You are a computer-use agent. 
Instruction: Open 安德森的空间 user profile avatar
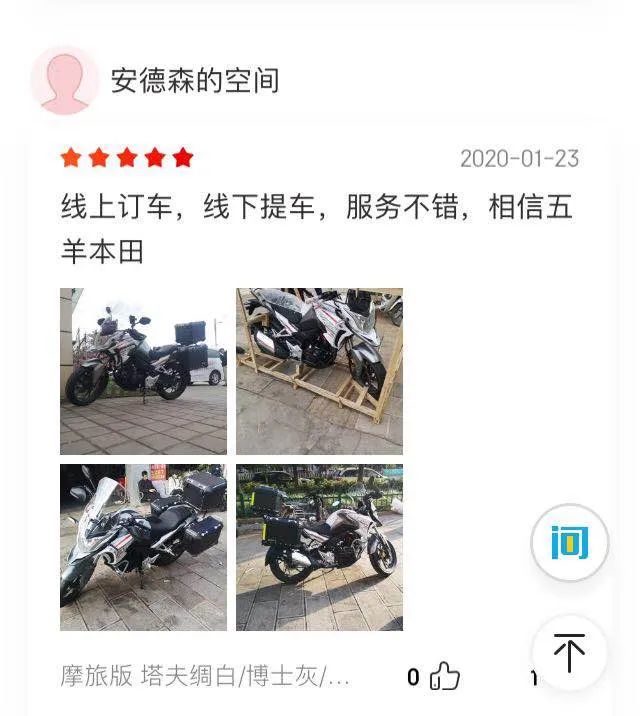tap(65, 80)
